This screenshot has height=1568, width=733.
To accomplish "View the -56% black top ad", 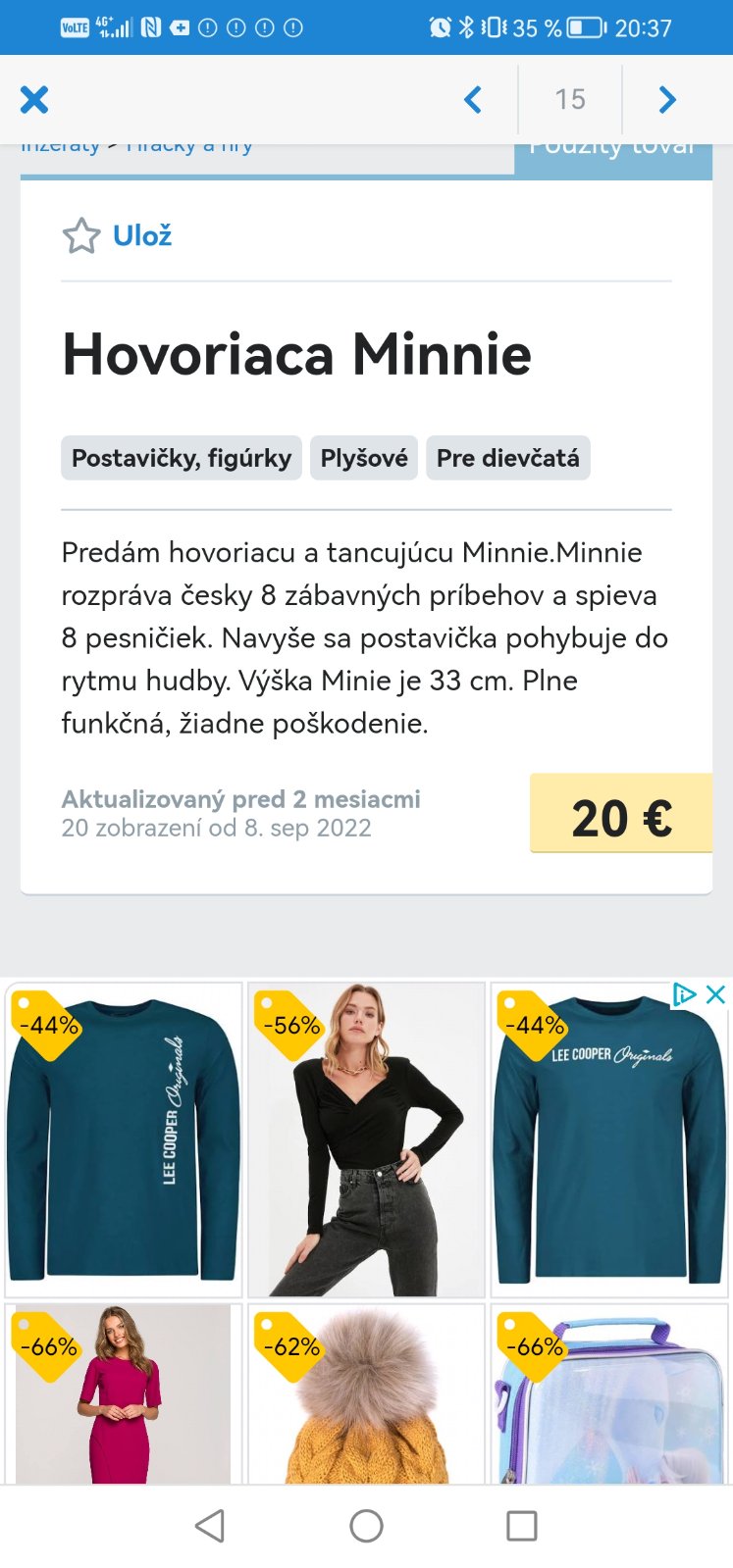I will coord(366,1139).
